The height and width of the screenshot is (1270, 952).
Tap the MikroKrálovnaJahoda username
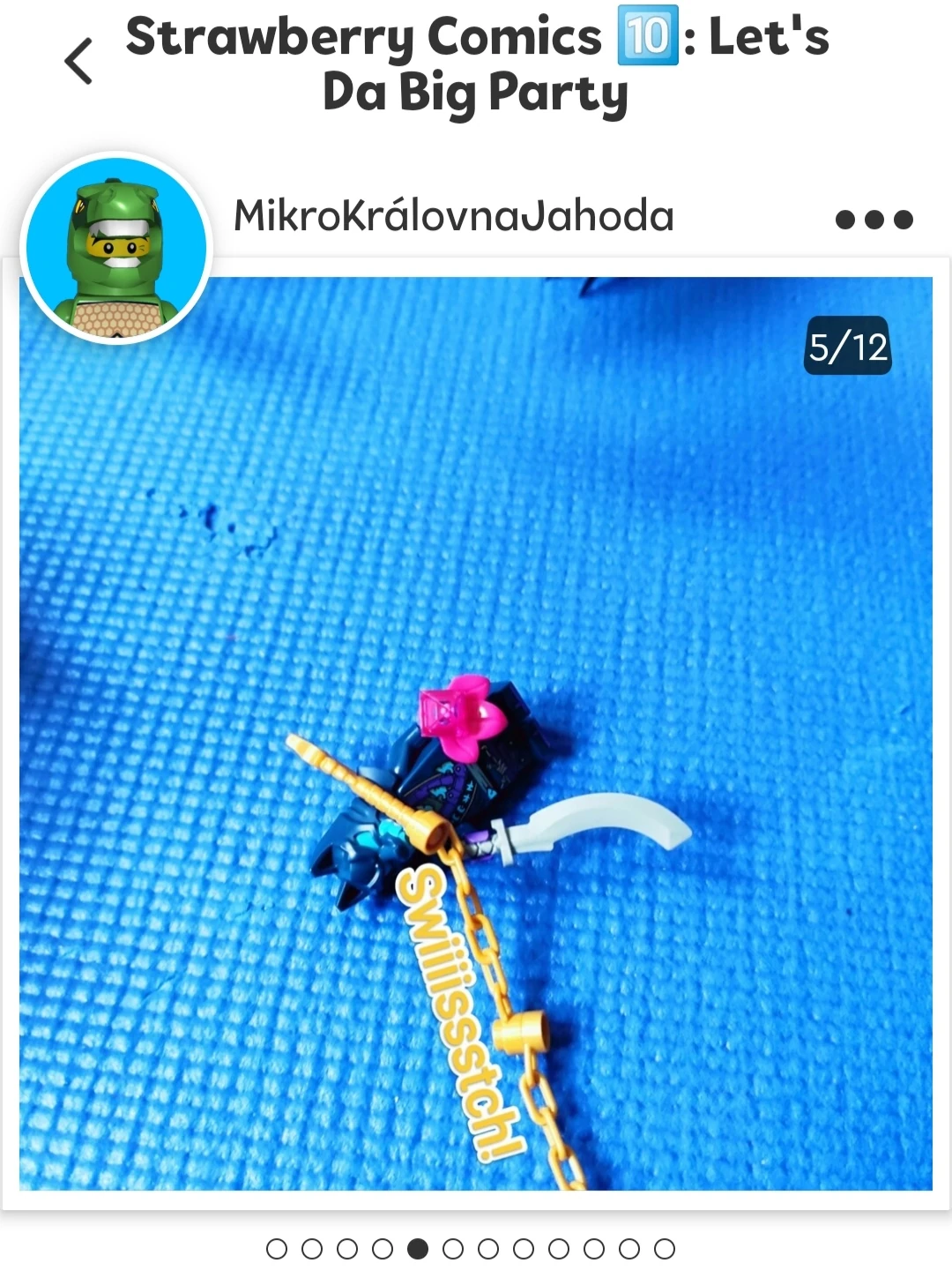pos(453,216)
